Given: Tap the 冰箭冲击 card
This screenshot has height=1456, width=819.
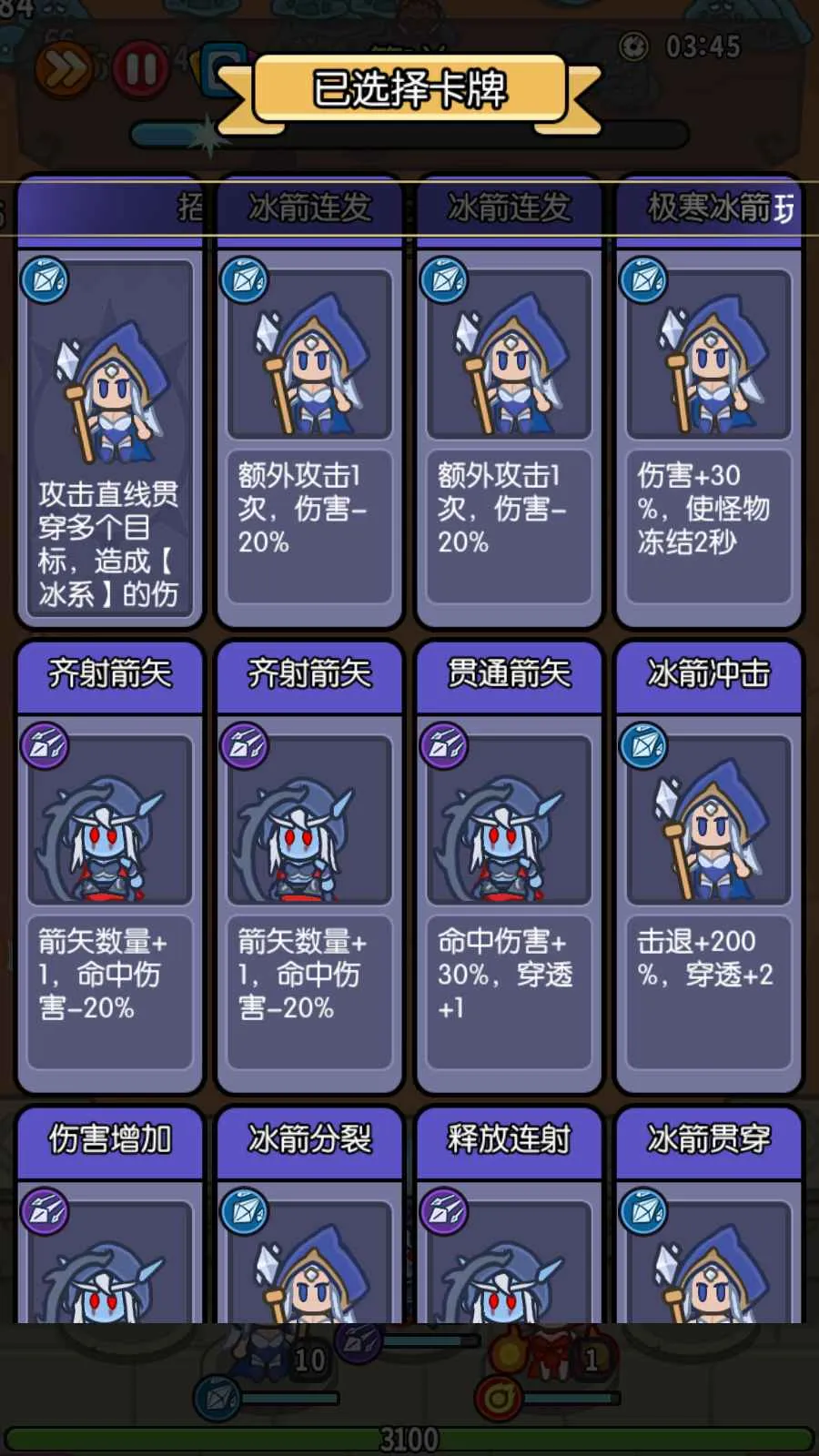Looking at the screenshot, I should [x=708, y=864].
